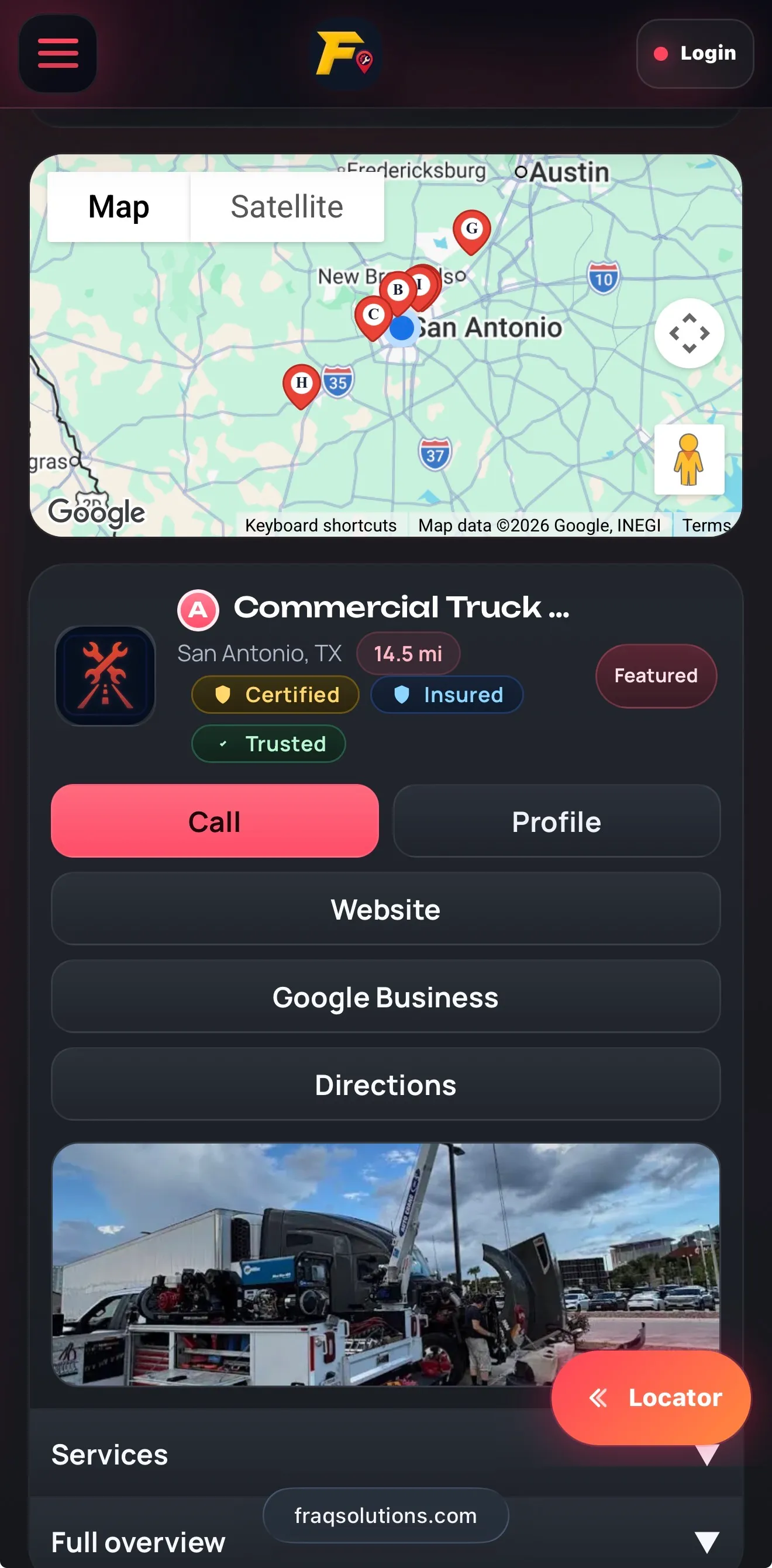Viewport: 772px width, 1568px height.
Task: Tap the fraqsolutions.com pill
Action: click(x=386, y=1515)
